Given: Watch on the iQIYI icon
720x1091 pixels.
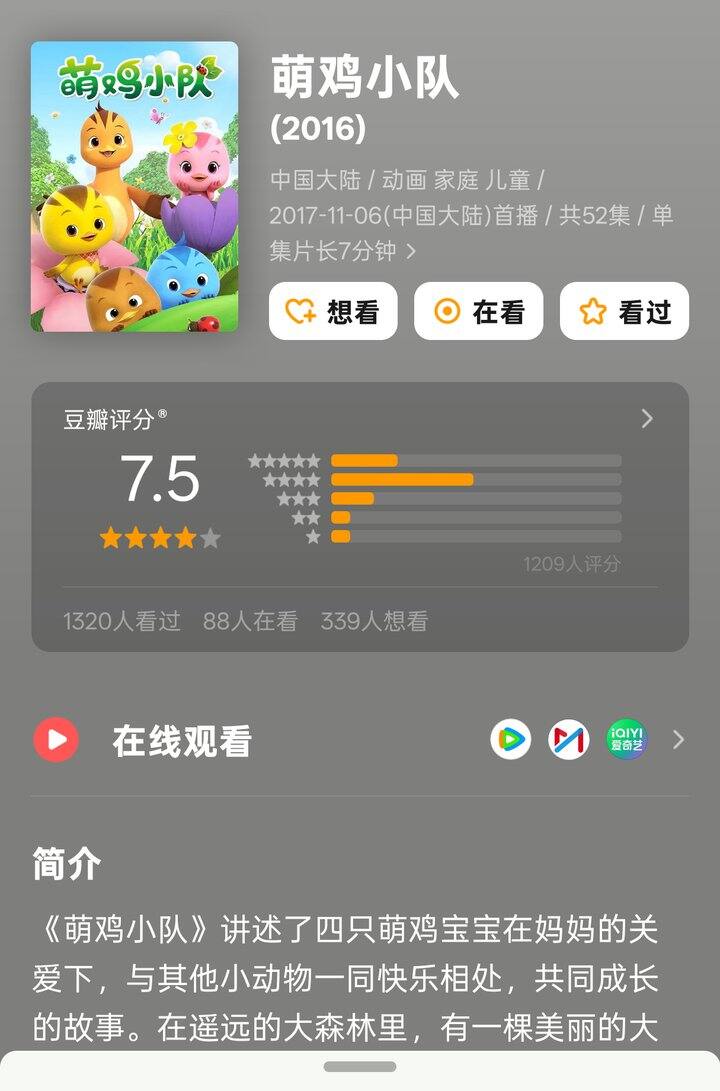Looking at the screenshot, I should pyautogui.click(x=627, y=741).
